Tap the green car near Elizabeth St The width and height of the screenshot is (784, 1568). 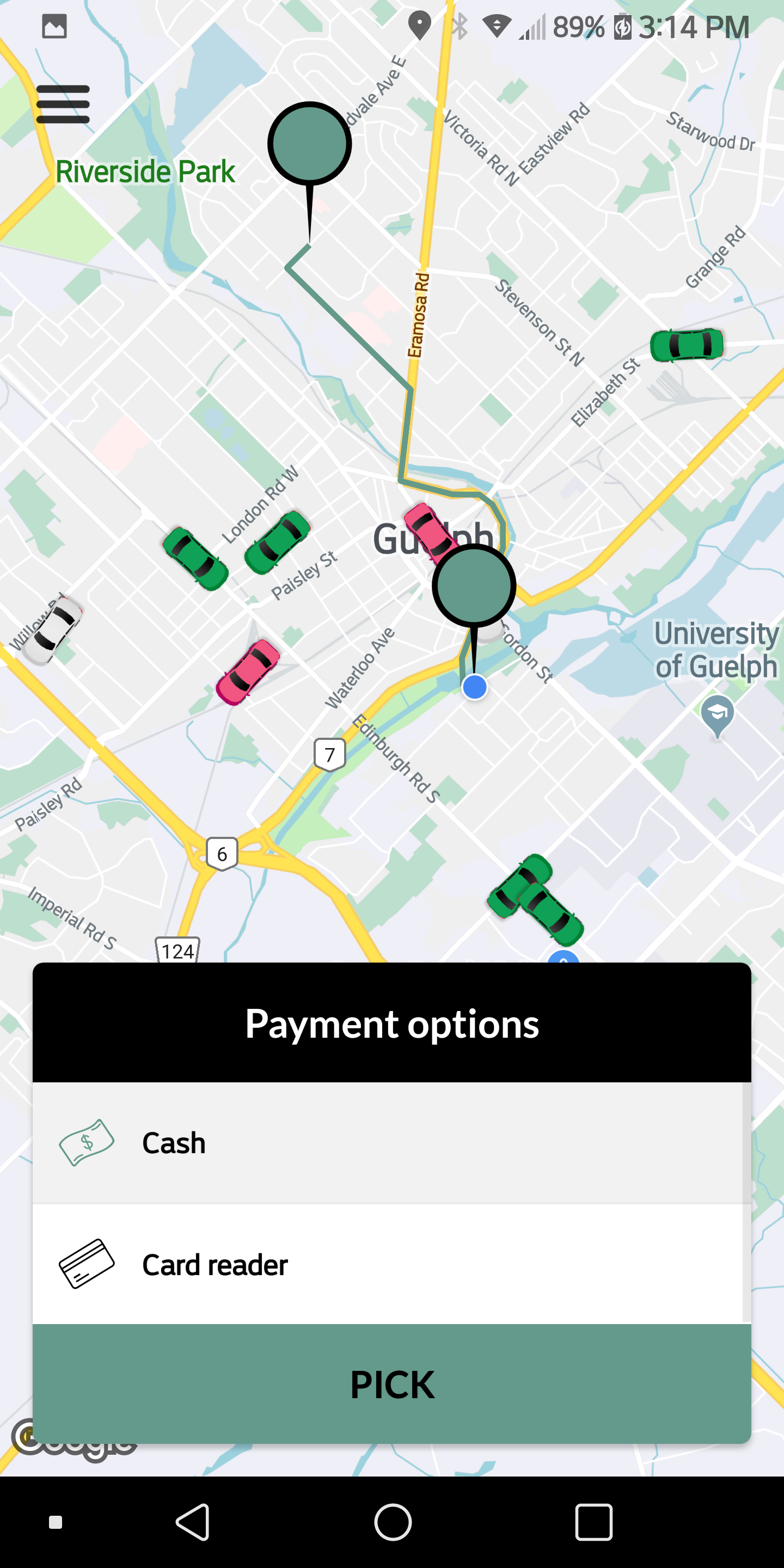point(687,345)
